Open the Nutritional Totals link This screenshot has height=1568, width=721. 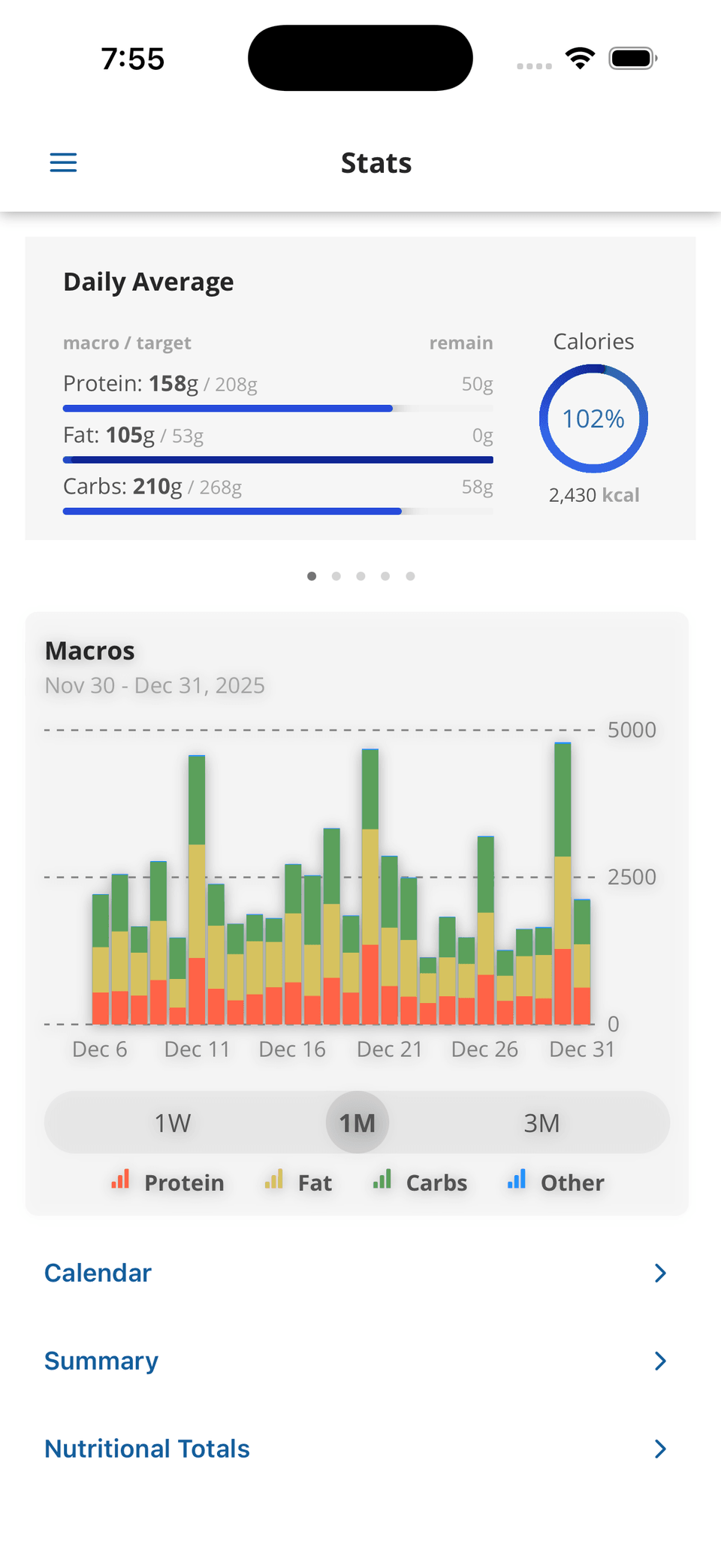[147, 1449]
